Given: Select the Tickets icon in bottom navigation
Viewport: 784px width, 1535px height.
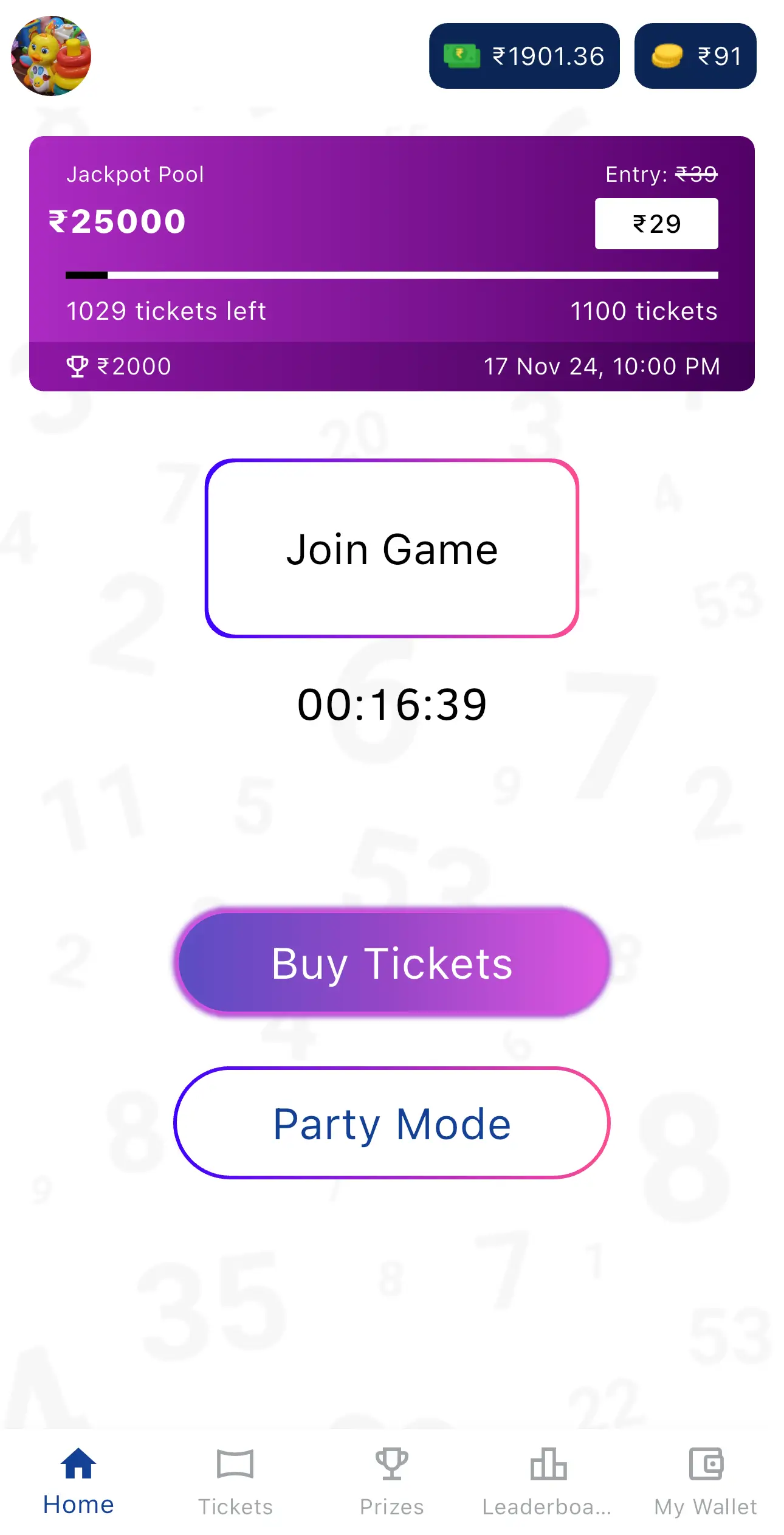Looking at the screenshot, I should tap(235, 1464).
